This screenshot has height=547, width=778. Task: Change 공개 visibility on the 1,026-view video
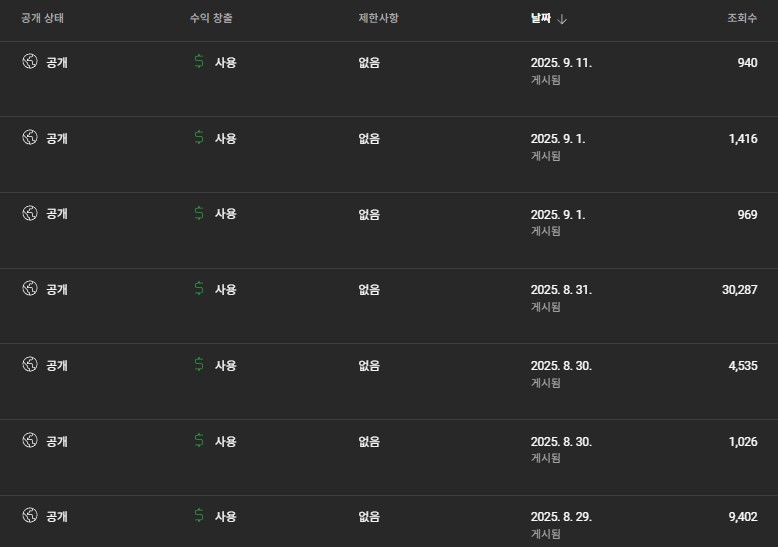click(x=45, y=441)
